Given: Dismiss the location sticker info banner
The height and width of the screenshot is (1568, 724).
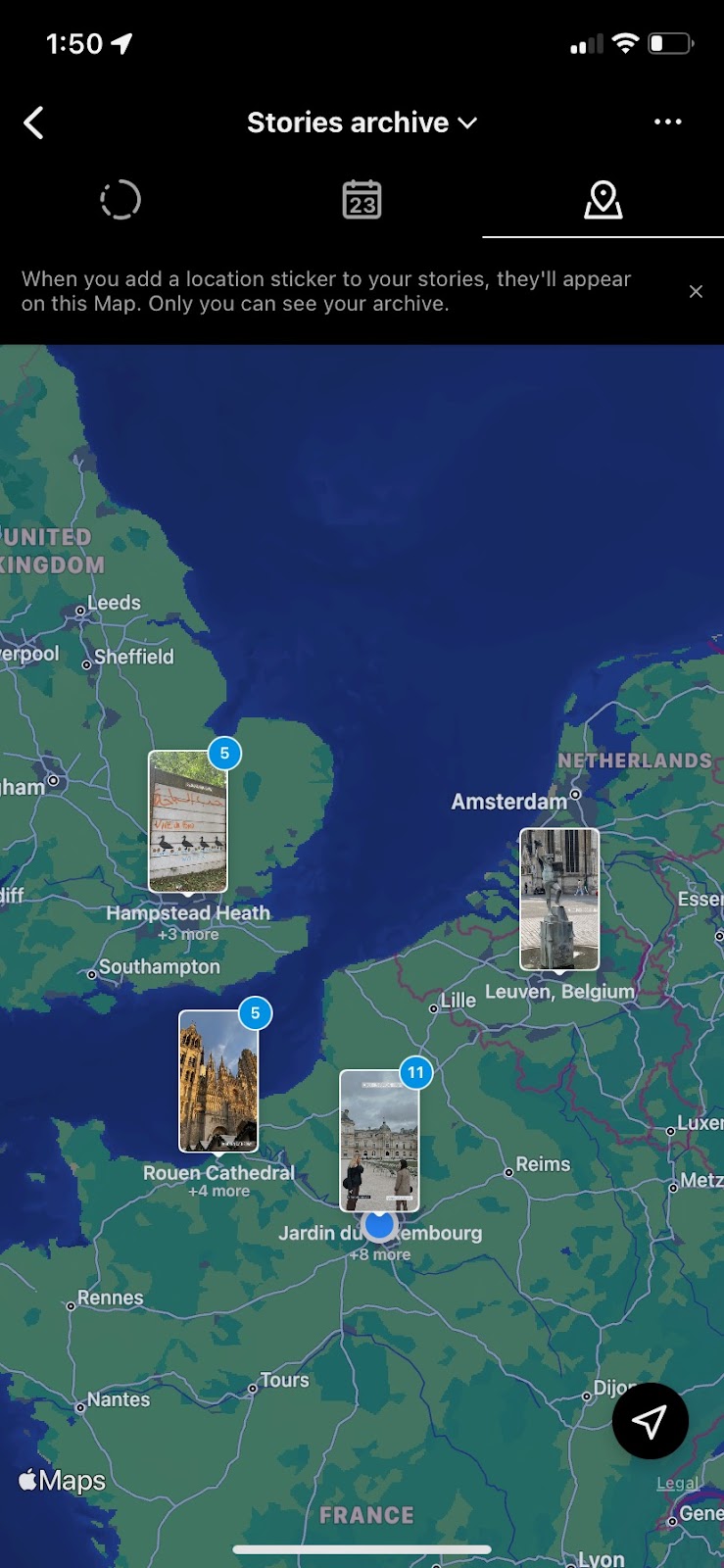Looking at the screenshot, I should point(696,291).
